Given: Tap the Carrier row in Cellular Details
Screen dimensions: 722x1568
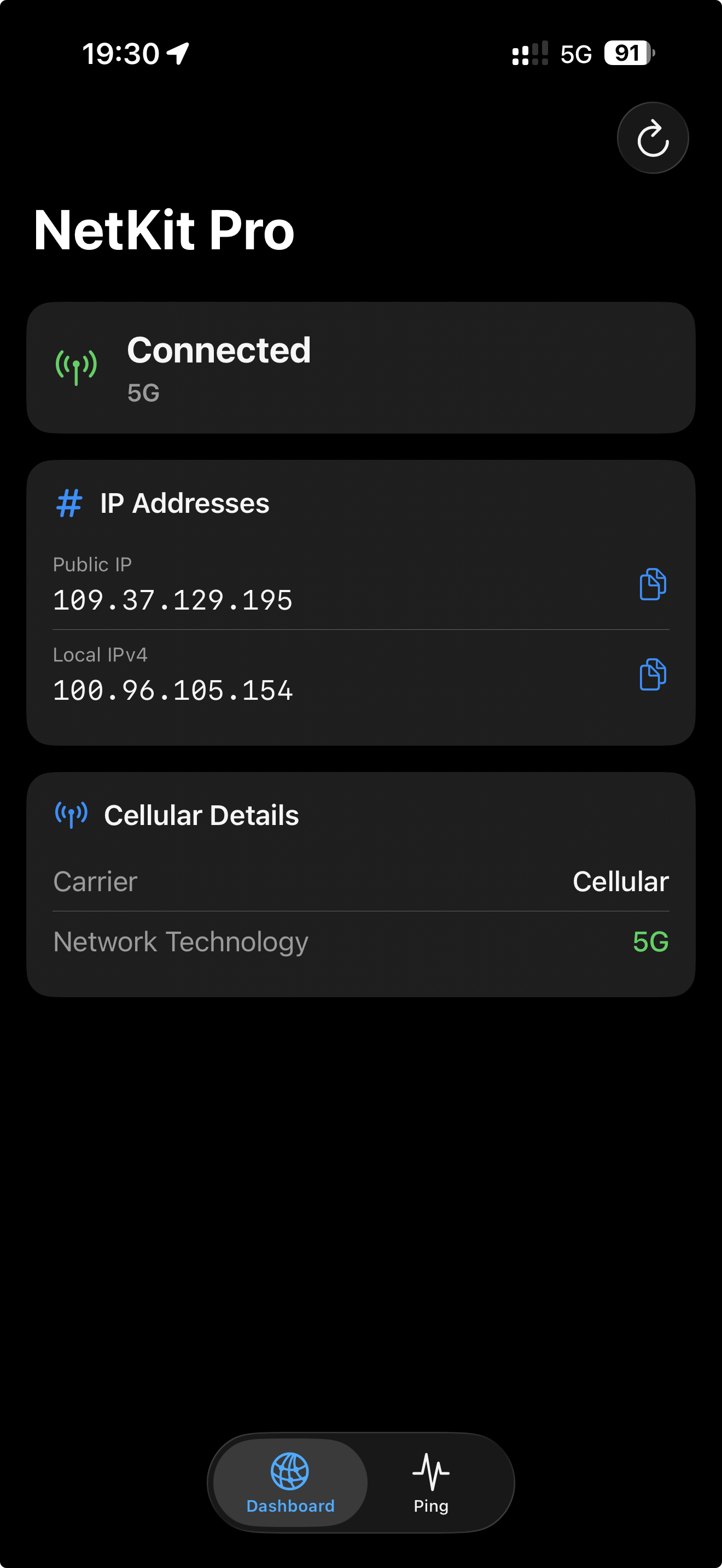Looking at the screenshot, I should coord(360,881).
